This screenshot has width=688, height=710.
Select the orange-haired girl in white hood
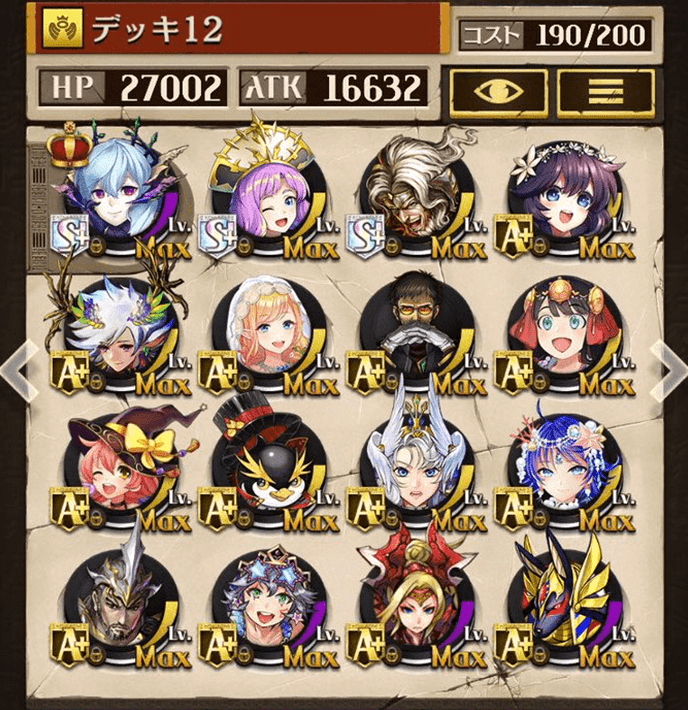264,330
